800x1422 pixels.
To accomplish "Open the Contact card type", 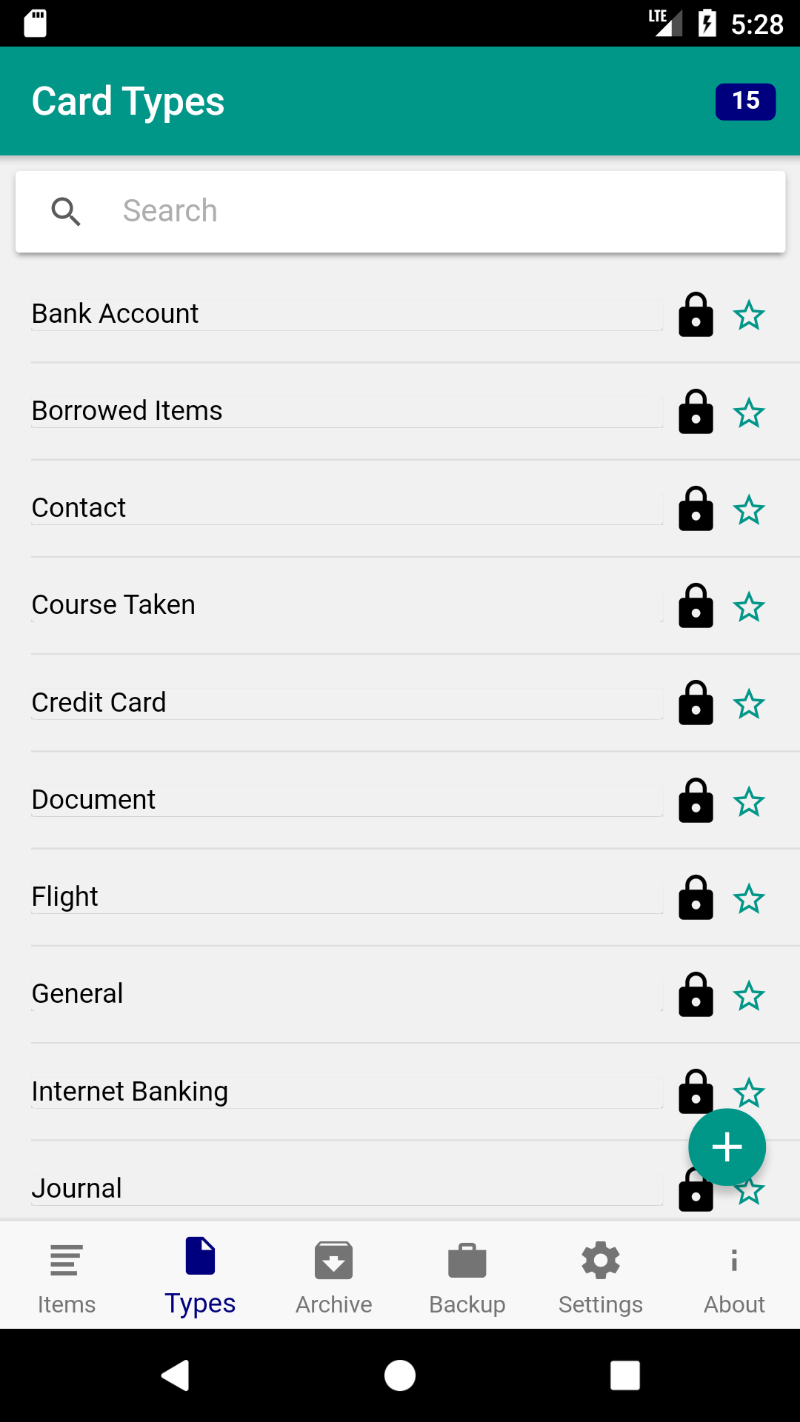I will [x=346, y=508].
